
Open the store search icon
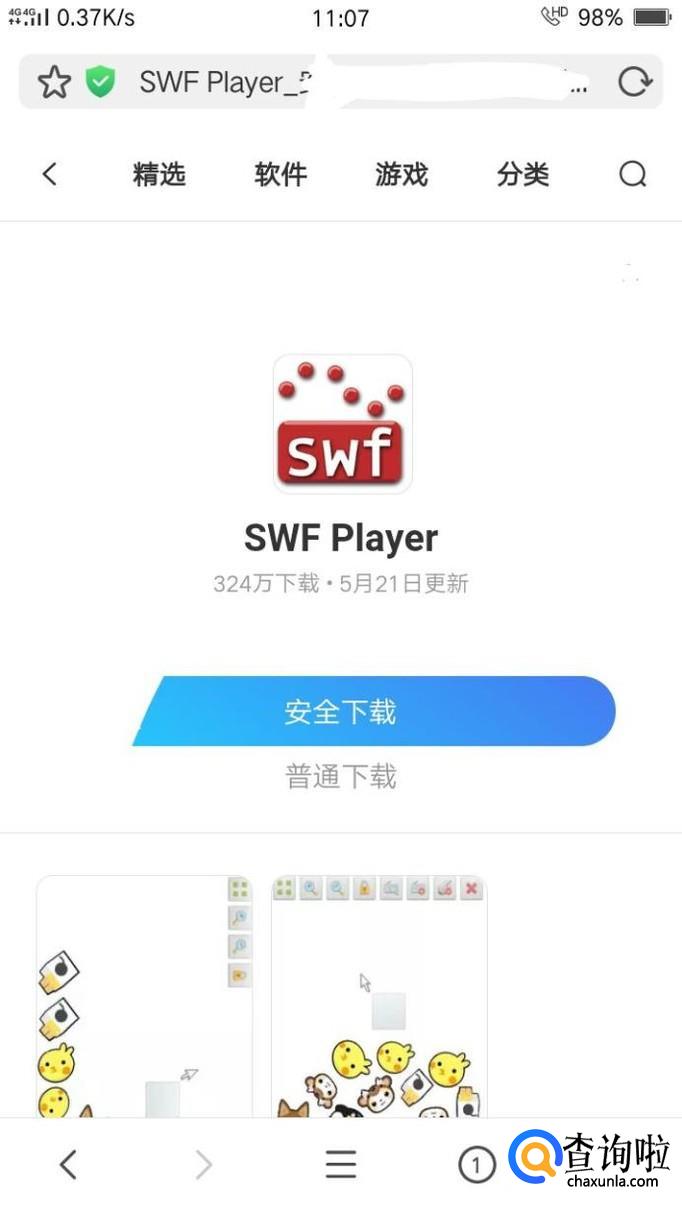click(632, 174)
